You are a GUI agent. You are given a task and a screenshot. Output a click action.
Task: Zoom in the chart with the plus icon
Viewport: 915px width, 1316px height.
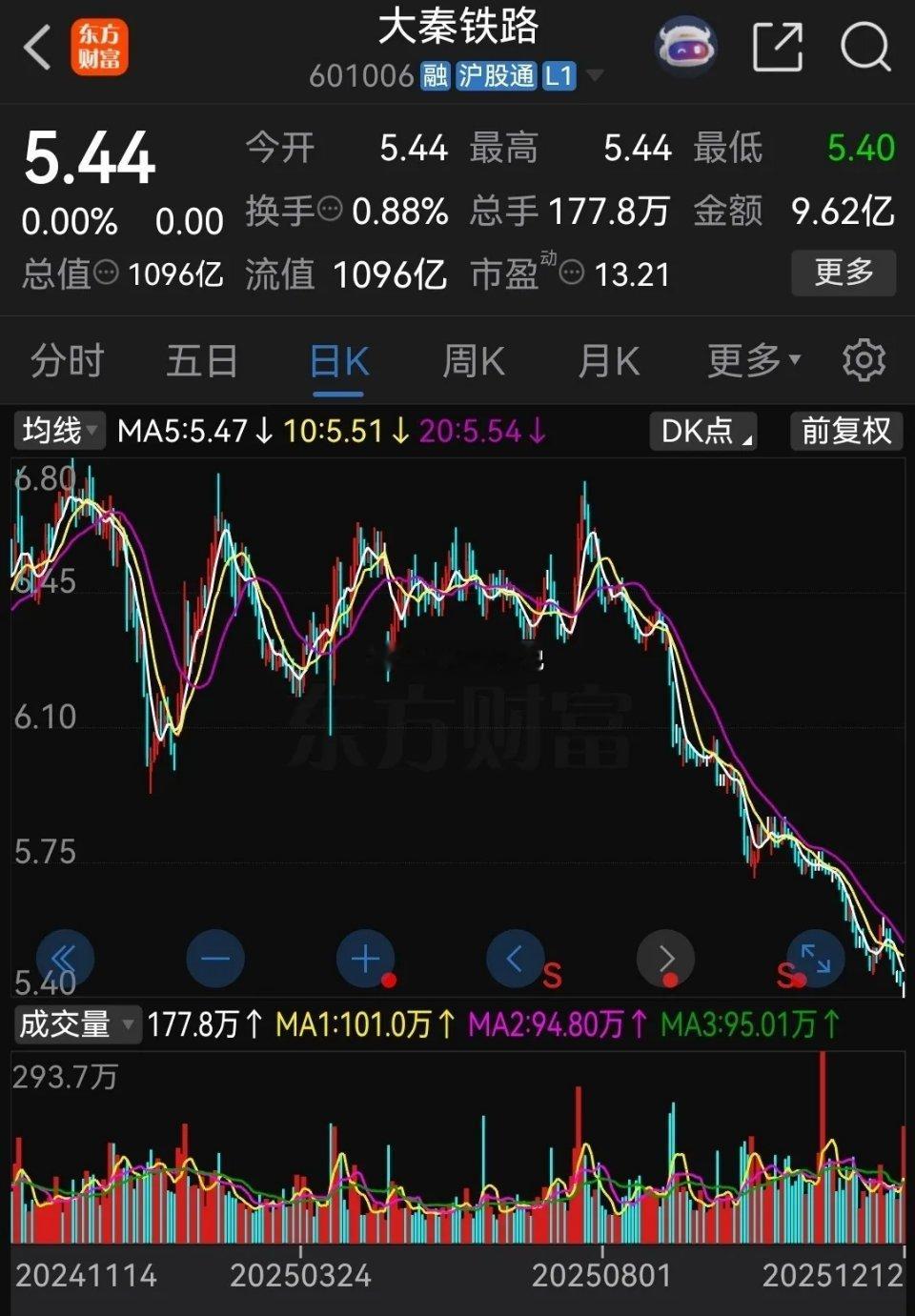coord(365,960)
